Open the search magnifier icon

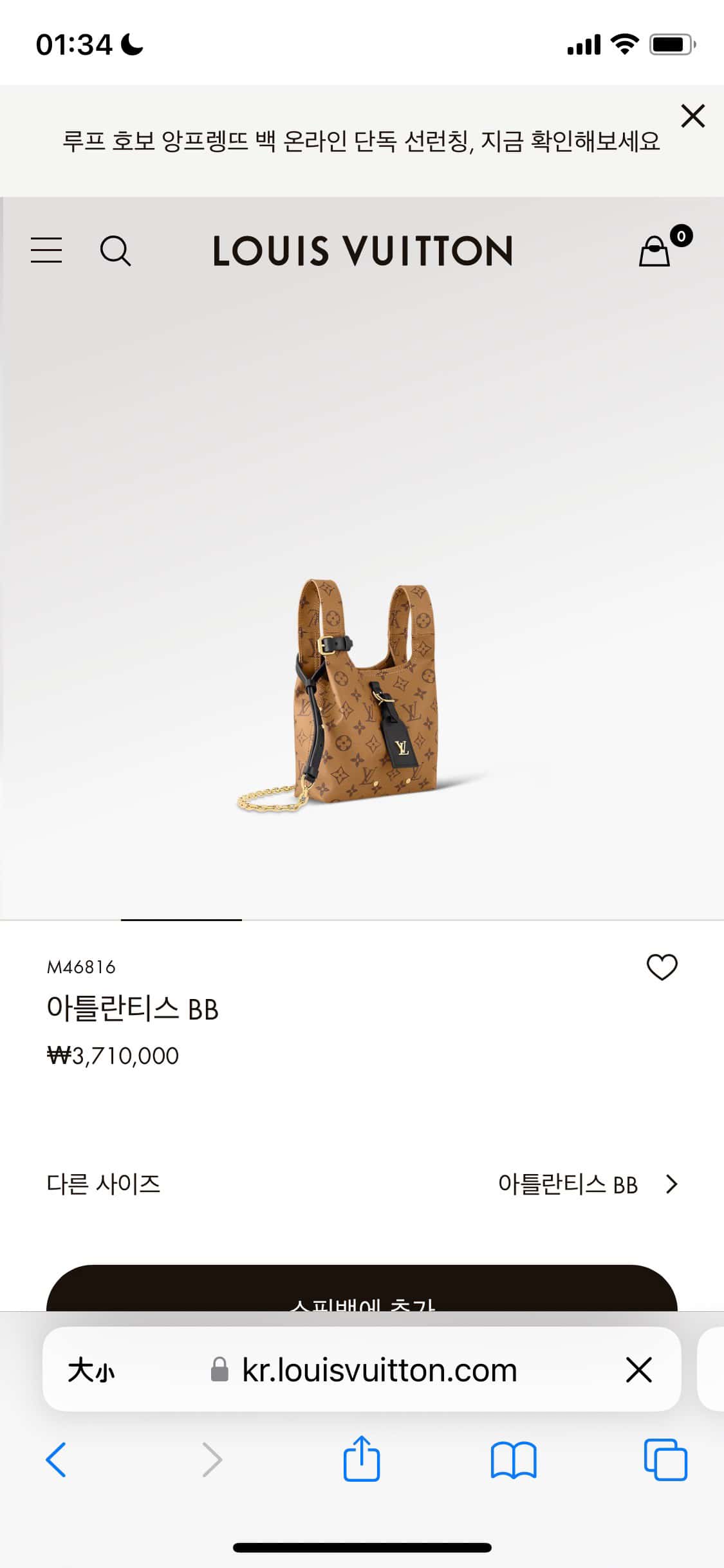click(x=115, y=250)
